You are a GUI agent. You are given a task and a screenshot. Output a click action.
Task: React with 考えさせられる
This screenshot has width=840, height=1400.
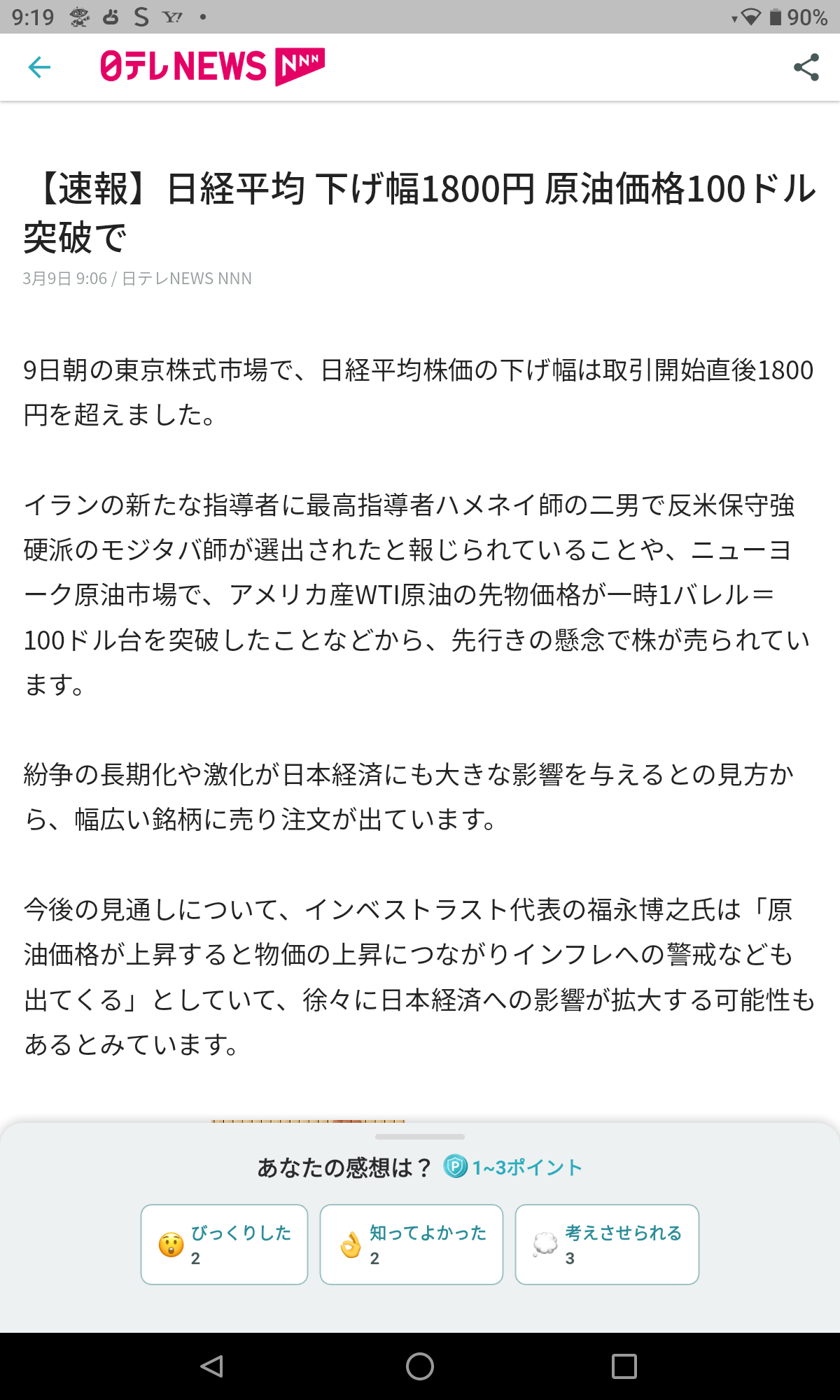tap(606, 1244)
